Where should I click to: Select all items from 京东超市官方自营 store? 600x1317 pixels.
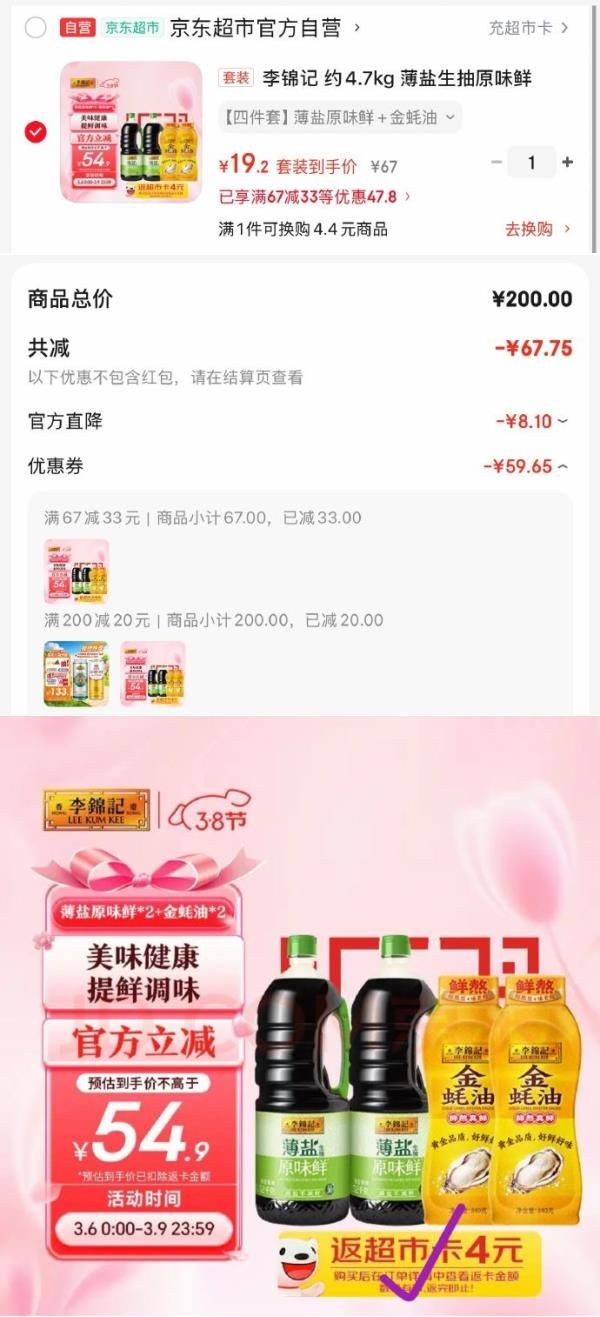pyautogui.click(x=36, y=28)
